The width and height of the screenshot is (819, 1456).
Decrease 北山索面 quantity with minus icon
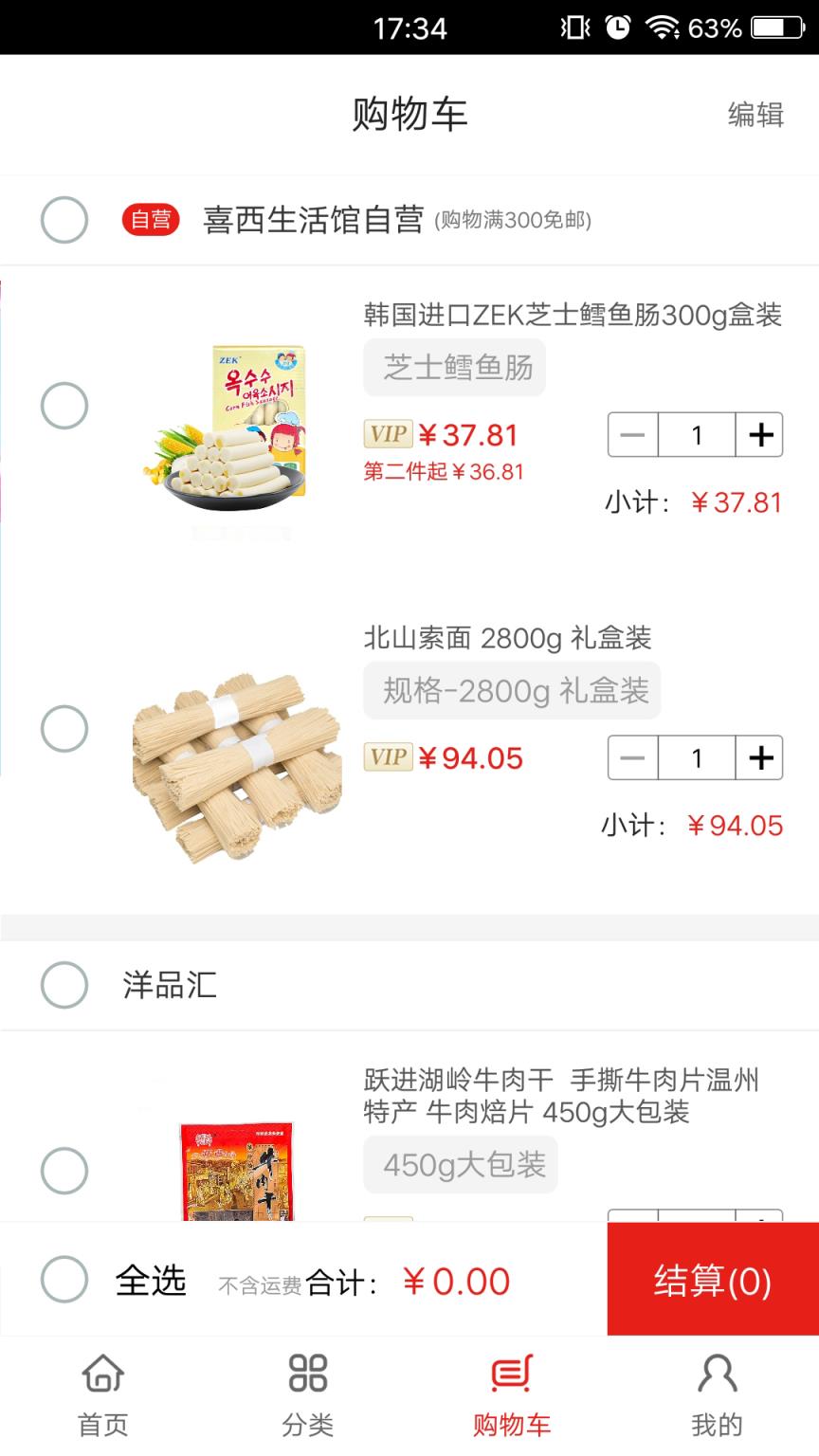tap(631, 757)
